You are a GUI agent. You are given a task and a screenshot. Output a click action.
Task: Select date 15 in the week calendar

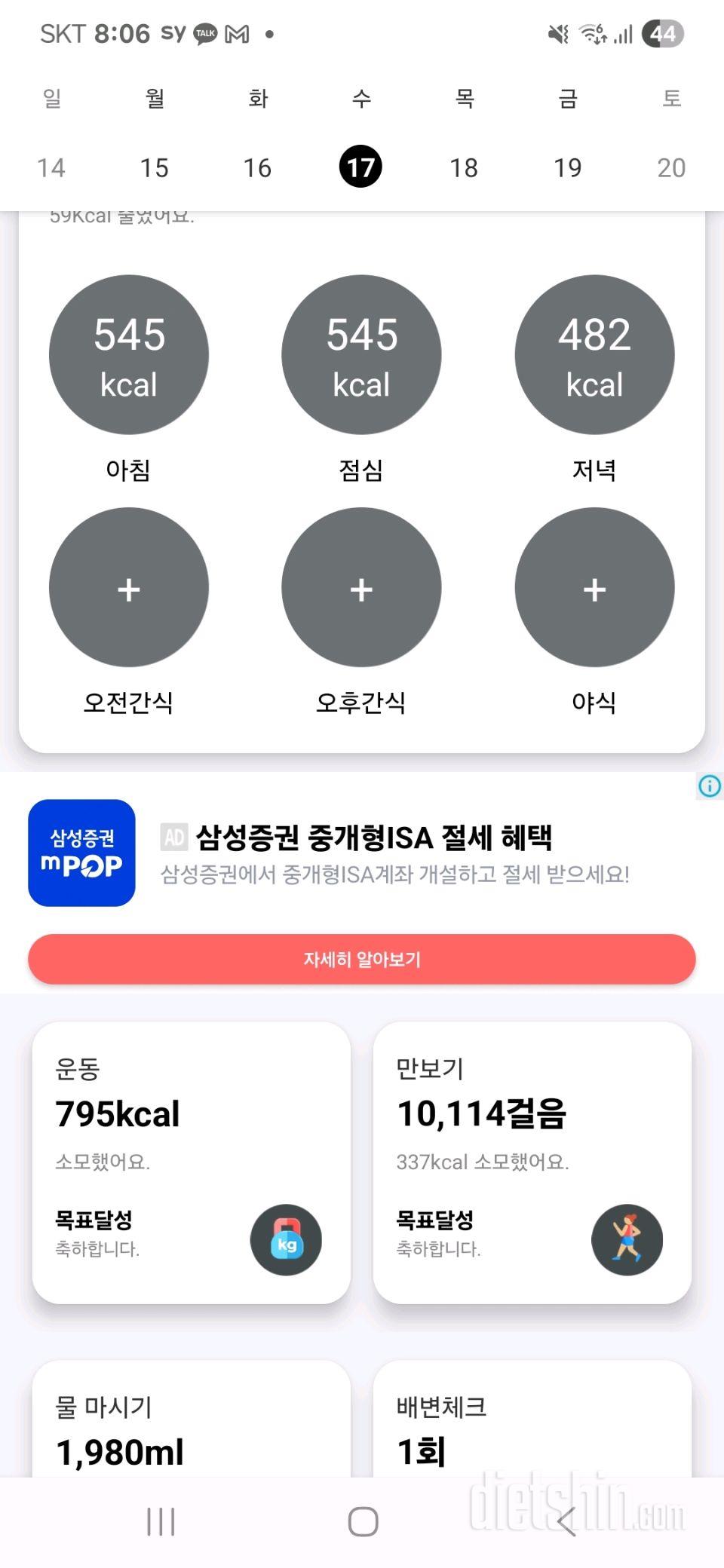point(155,167)
